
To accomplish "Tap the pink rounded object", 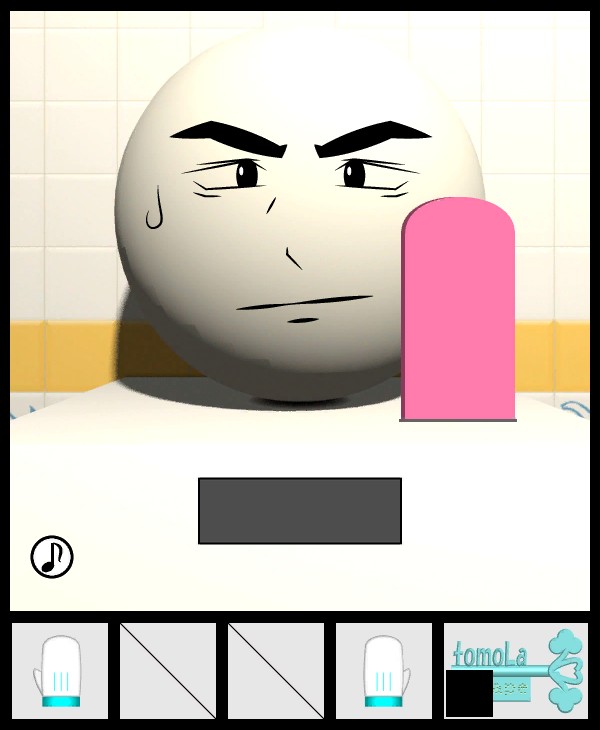I will [458, 310].
